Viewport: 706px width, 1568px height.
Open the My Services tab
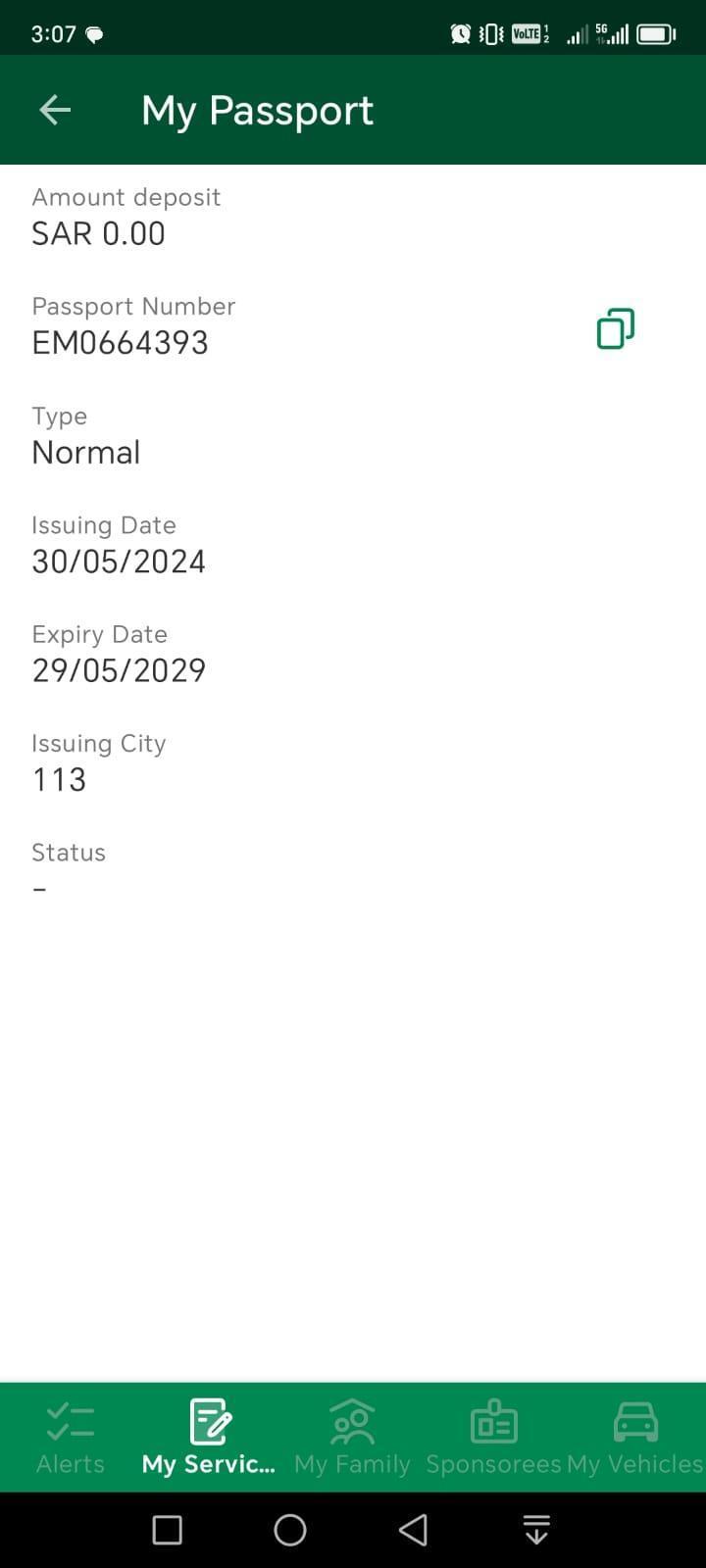(x=209, y=1438)
